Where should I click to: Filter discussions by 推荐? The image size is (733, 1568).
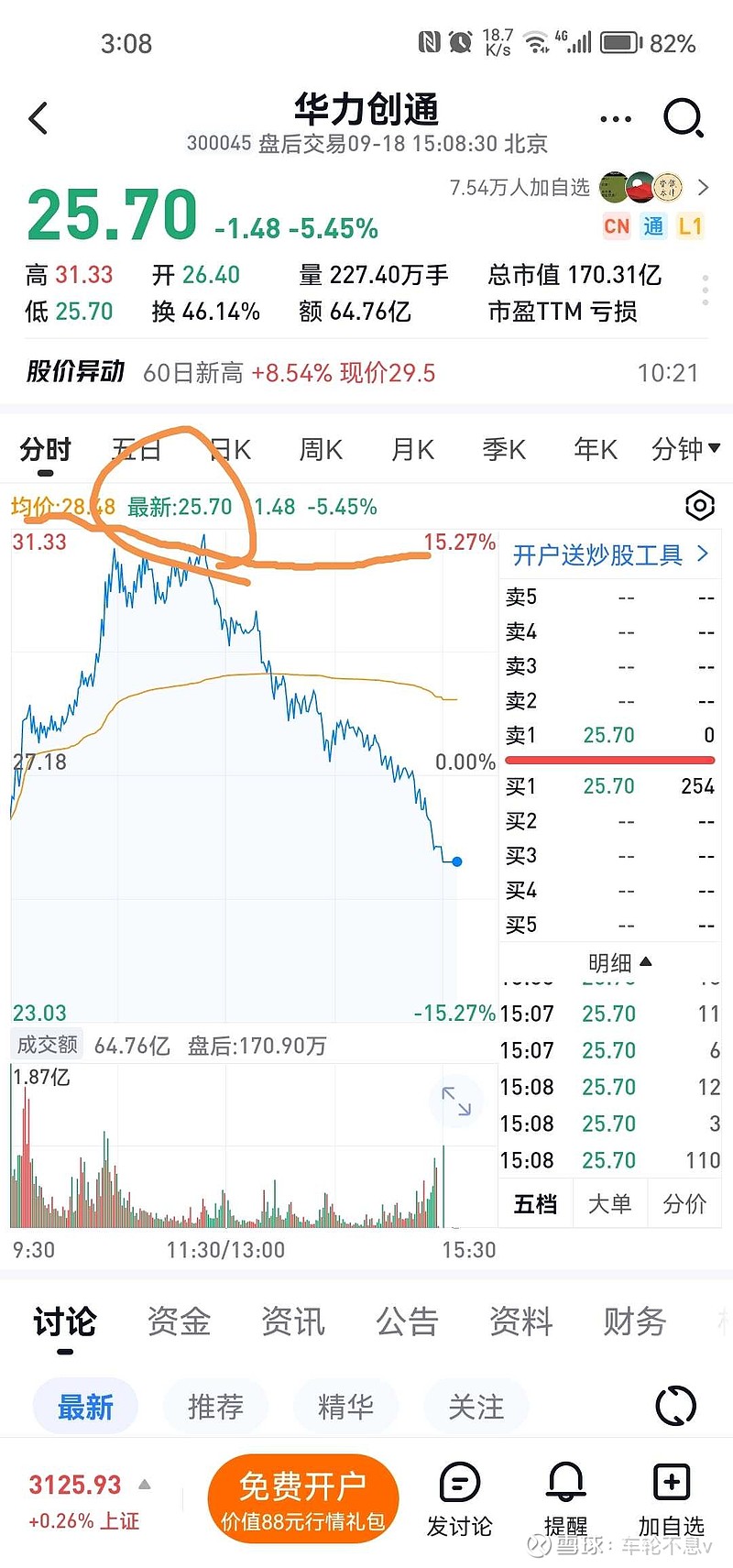tap(215, 1407)
